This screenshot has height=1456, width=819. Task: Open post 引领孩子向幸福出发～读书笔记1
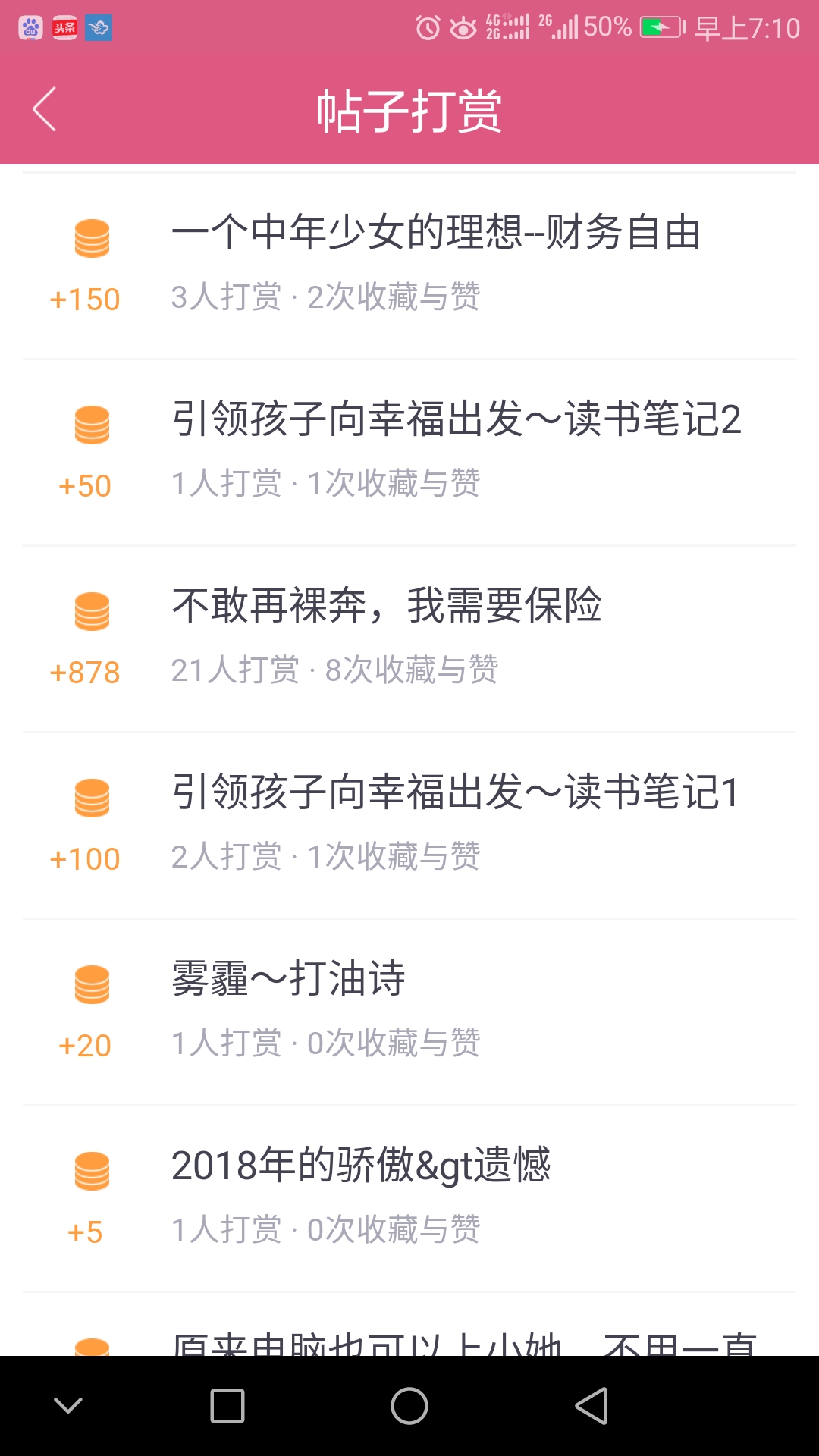click(x=409, y=826)
